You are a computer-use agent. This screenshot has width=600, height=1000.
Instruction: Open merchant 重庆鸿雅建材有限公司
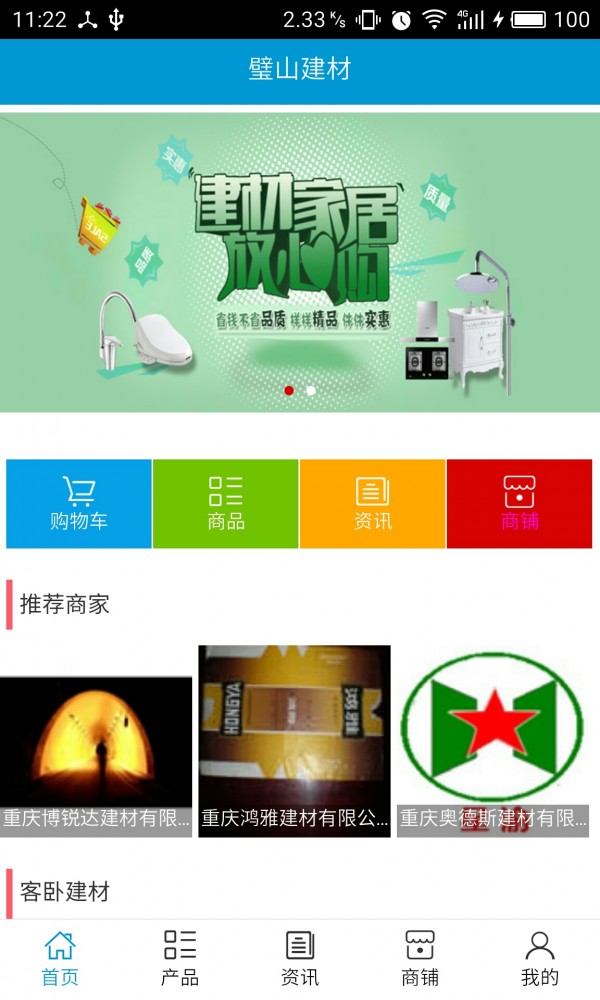click(294, 741)
